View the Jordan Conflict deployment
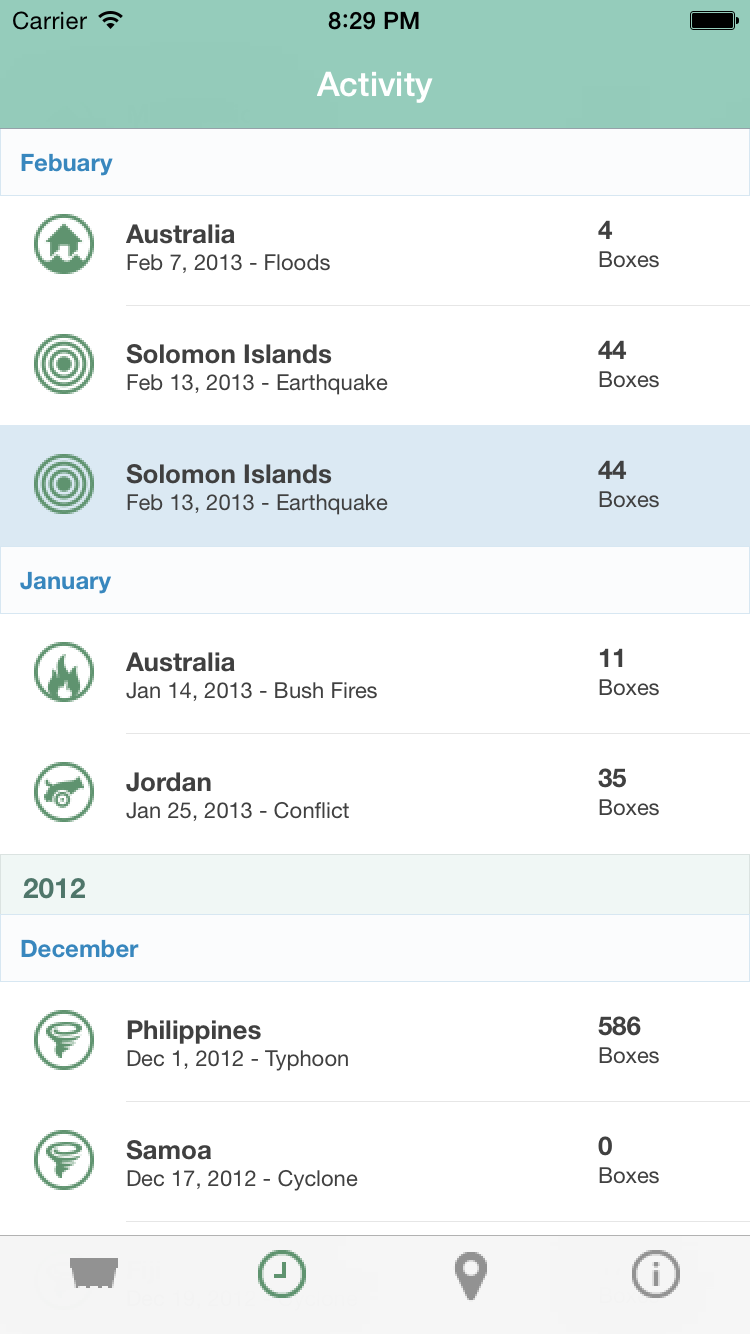 (x=375, y=794)
